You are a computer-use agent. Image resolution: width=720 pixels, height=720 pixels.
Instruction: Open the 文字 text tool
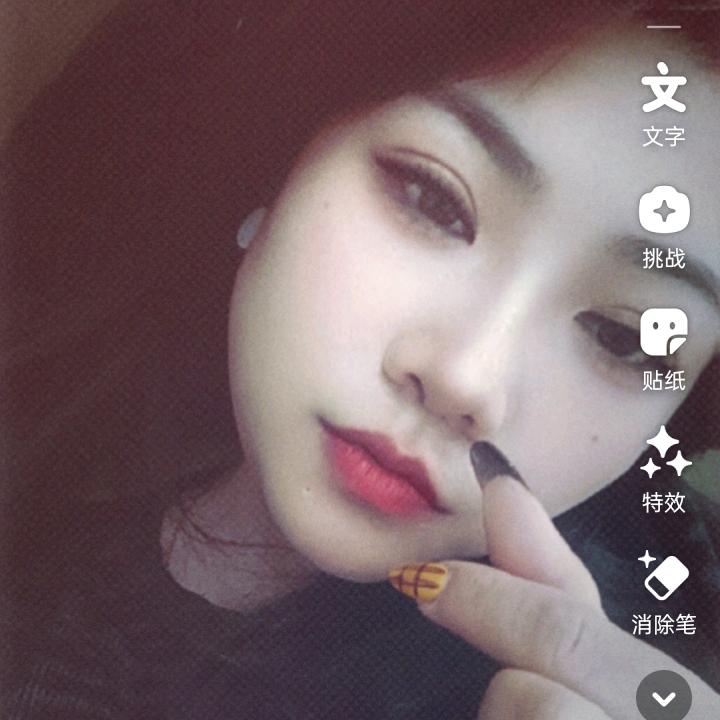[x=664, y=104]
